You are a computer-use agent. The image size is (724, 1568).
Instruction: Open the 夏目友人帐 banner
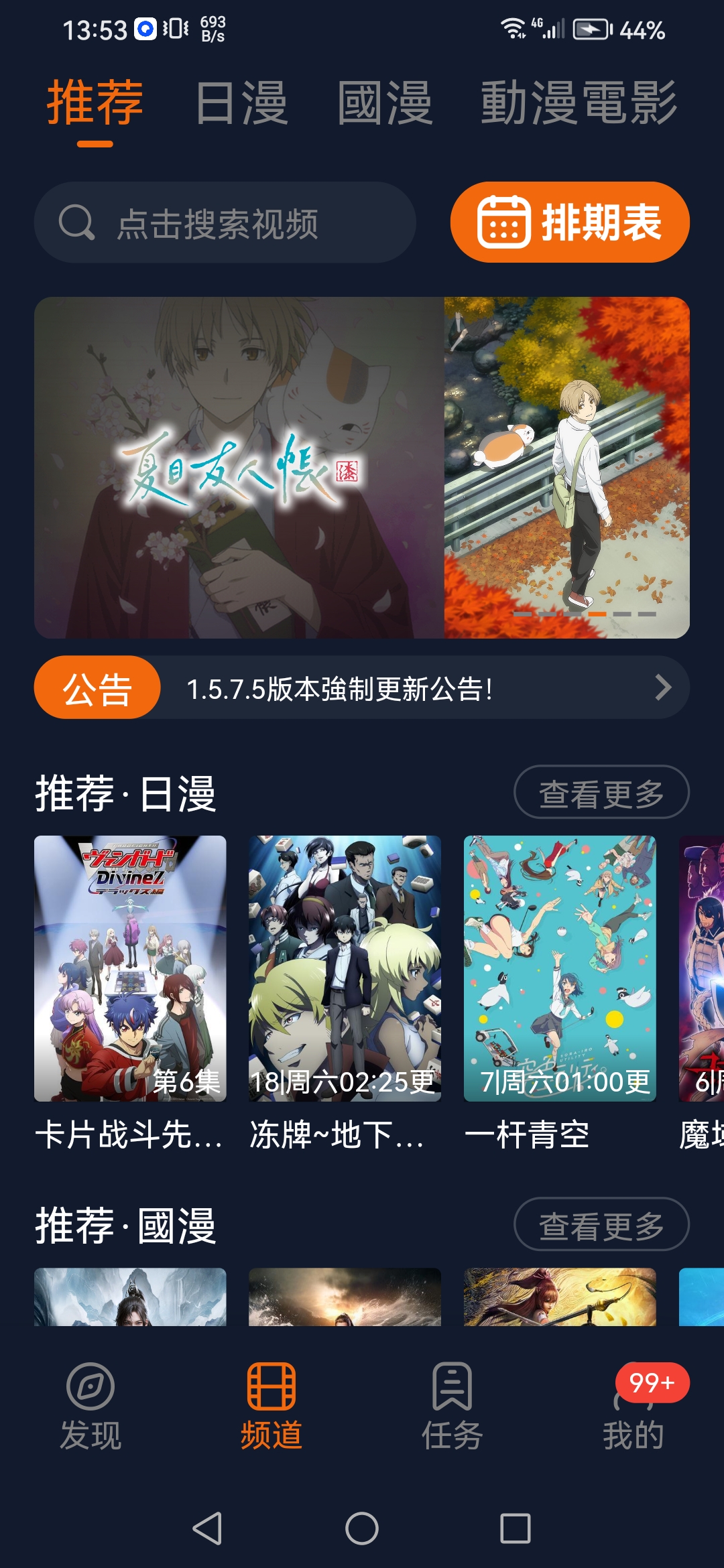362,467
